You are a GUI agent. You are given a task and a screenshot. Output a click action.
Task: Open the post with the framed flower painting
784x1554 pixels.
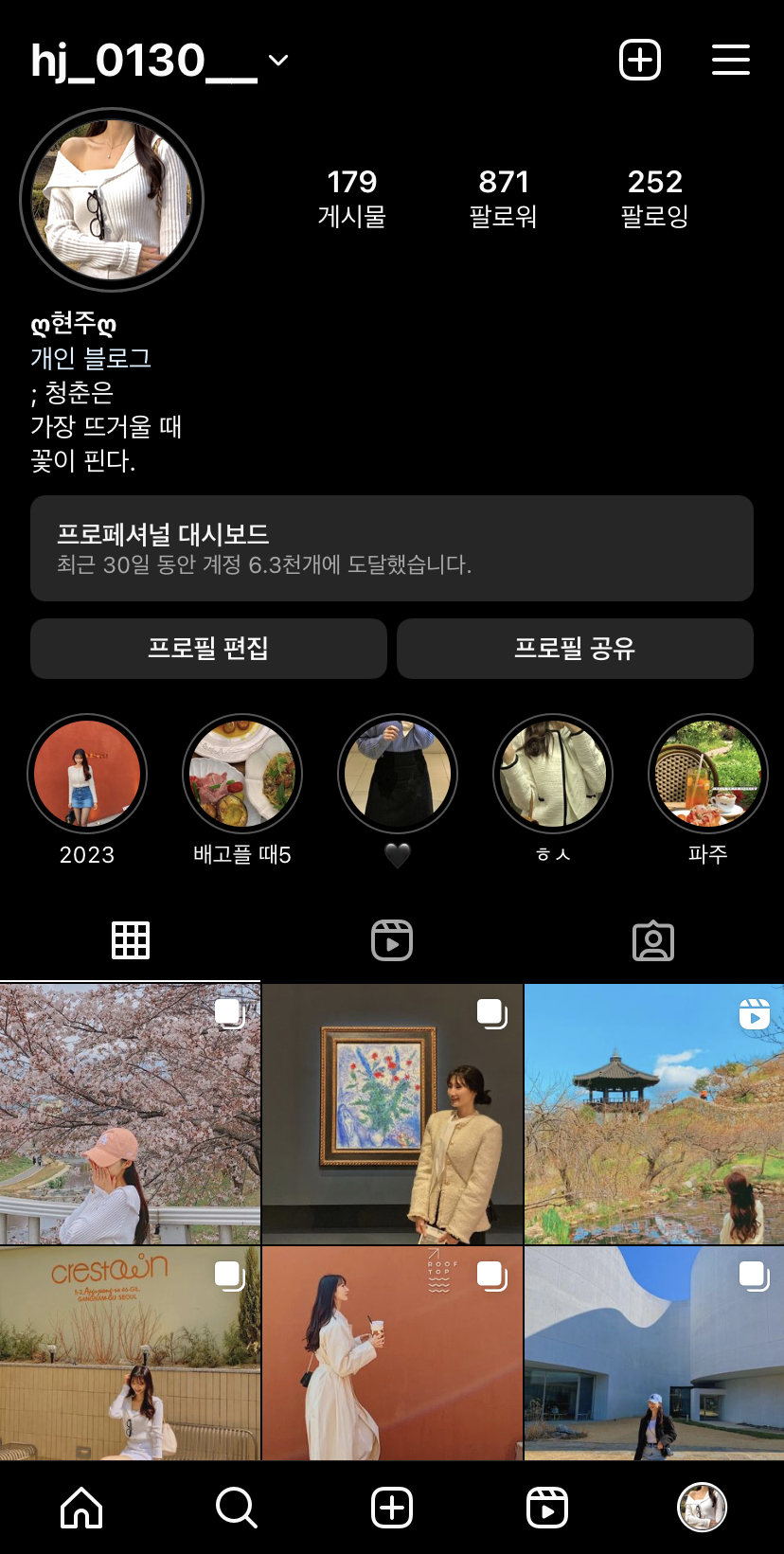point(392,1114)
